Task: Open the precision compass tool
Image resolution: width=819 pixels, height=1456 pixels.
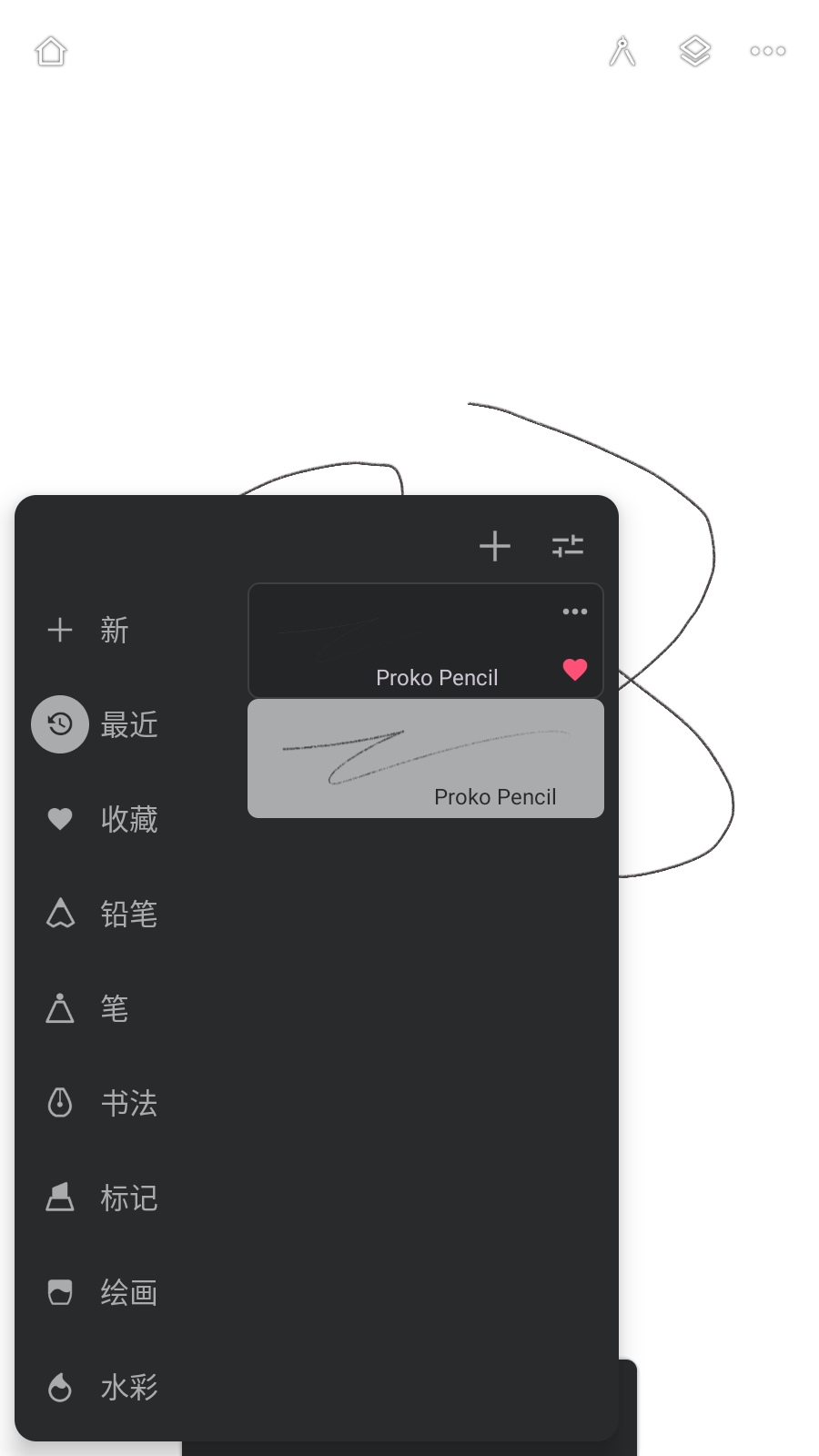Action: (x=622, y=51)
